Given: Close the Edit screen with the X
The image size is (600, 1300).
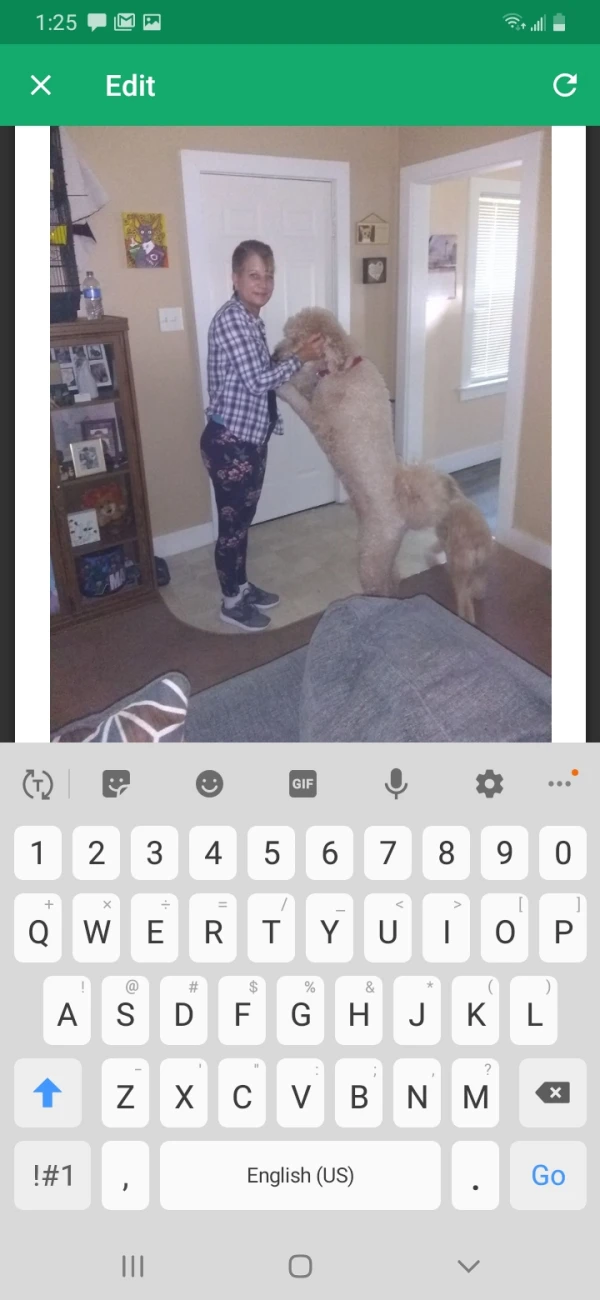Looking at the screenshot, I should click(x=40, y=86).
